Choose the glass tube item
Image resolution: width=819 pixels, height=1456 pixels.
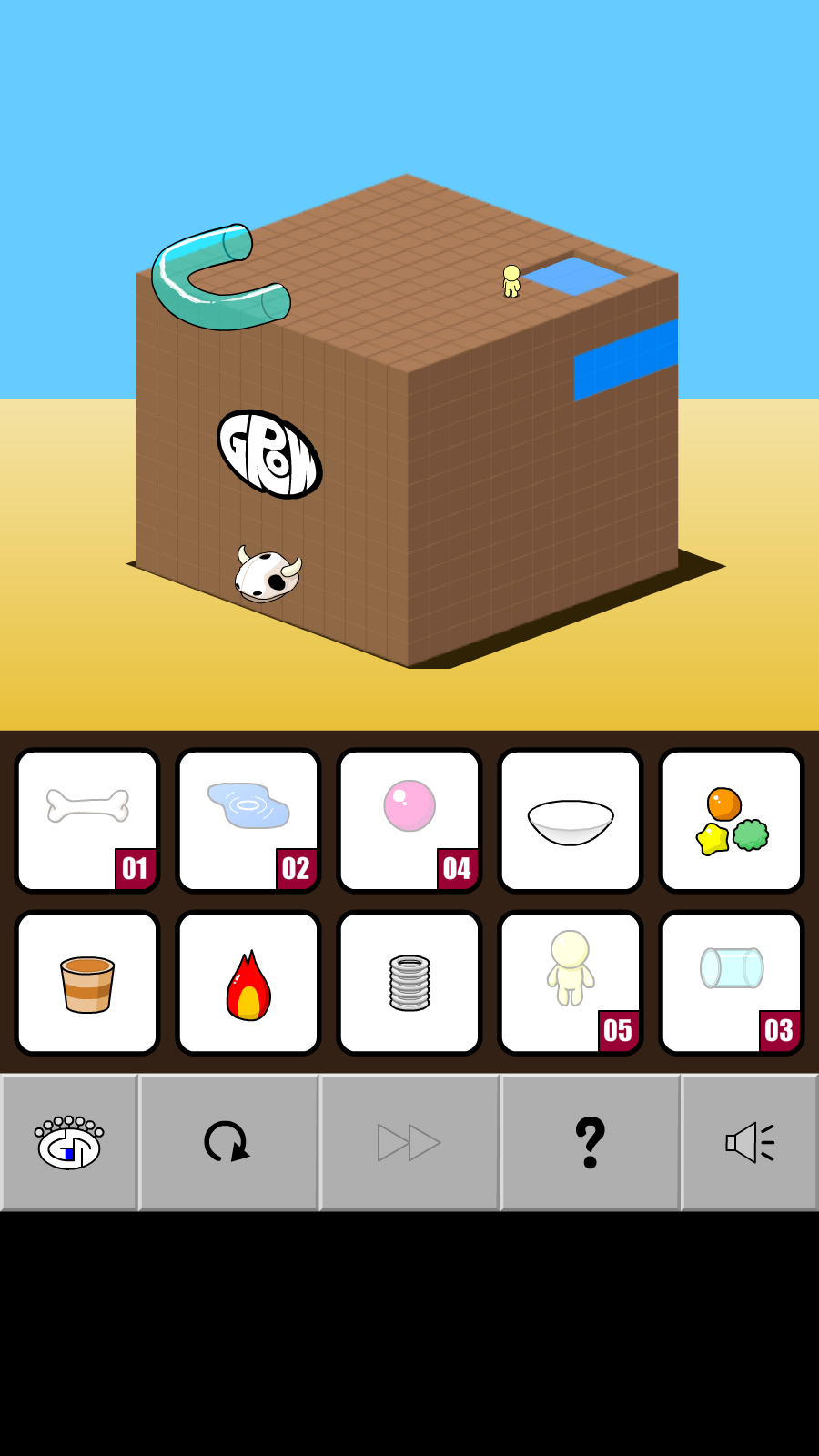coord(732,983)
